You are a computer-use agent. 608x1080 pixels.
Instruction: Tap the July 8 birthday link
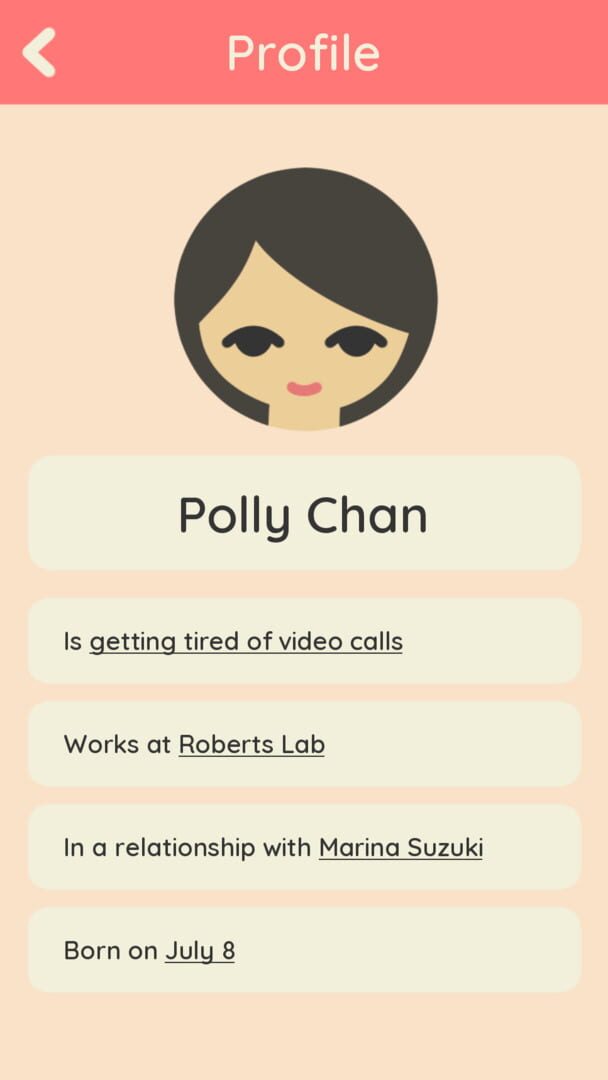(200, 950)
